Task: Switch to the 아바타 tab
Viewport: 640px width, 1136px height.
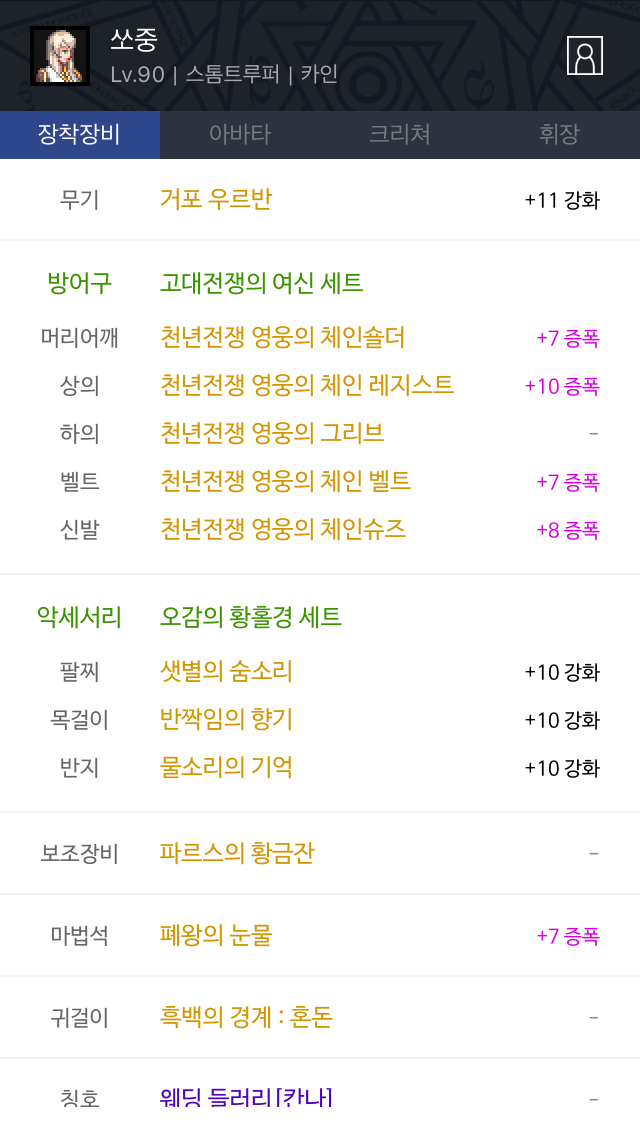Action: (x=240, y=134)
